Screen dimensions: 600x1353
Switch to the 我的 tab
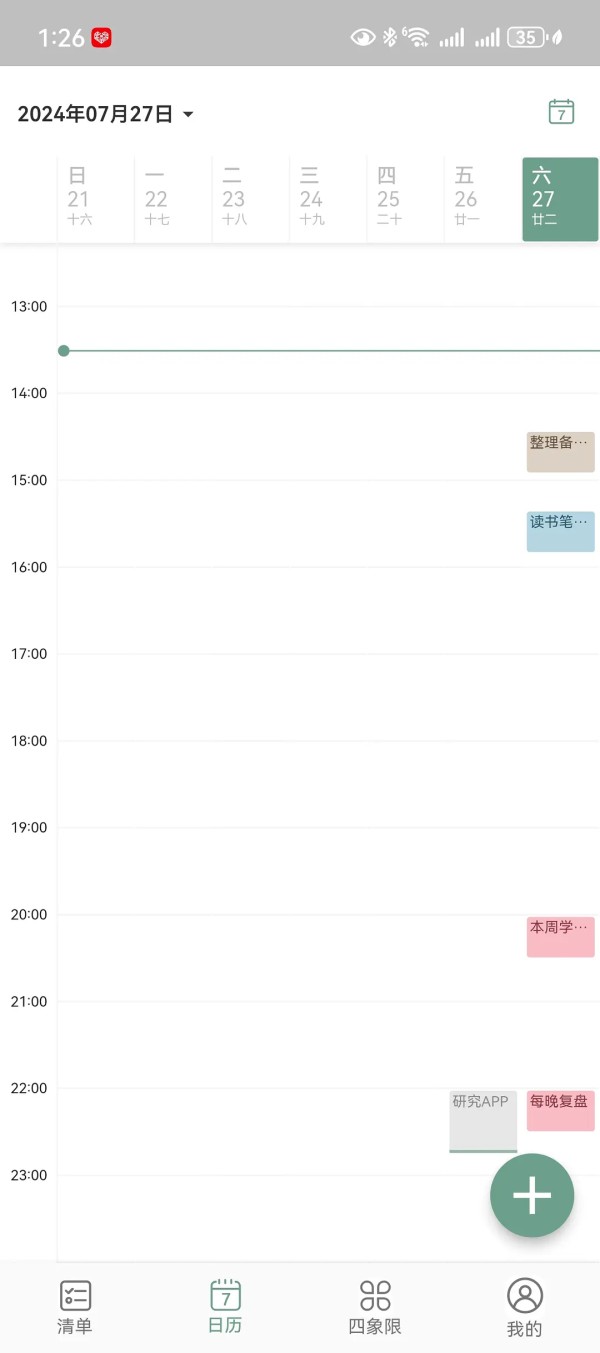[525, 1307]
